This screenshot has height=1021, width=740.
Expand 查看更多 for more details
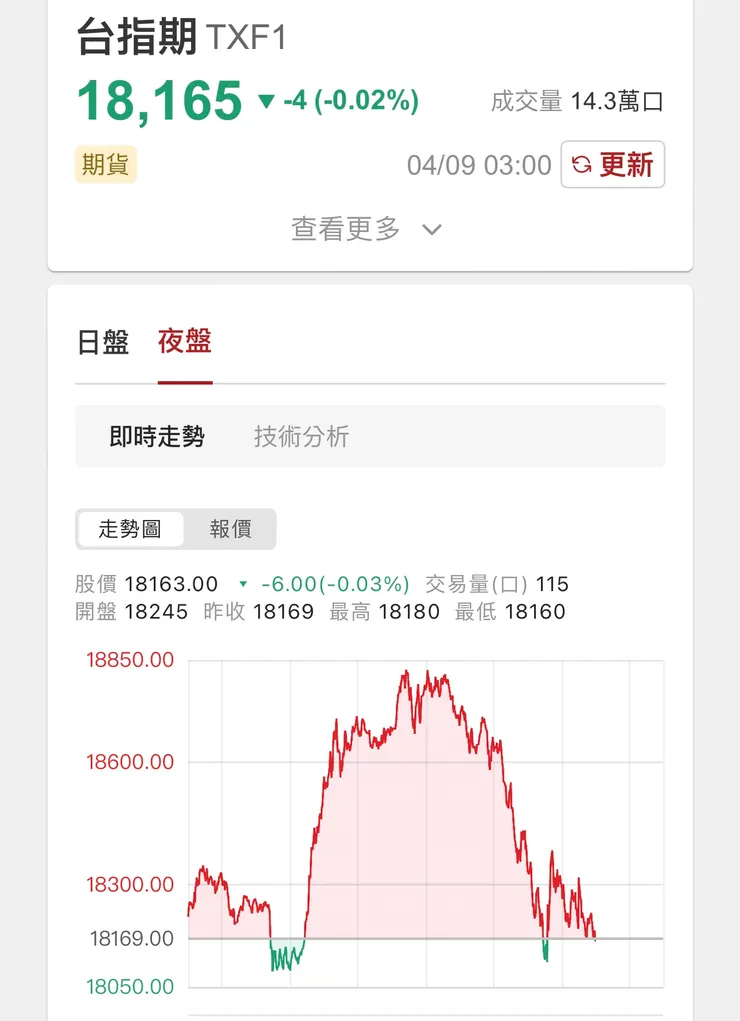click(x=345, y=229)
